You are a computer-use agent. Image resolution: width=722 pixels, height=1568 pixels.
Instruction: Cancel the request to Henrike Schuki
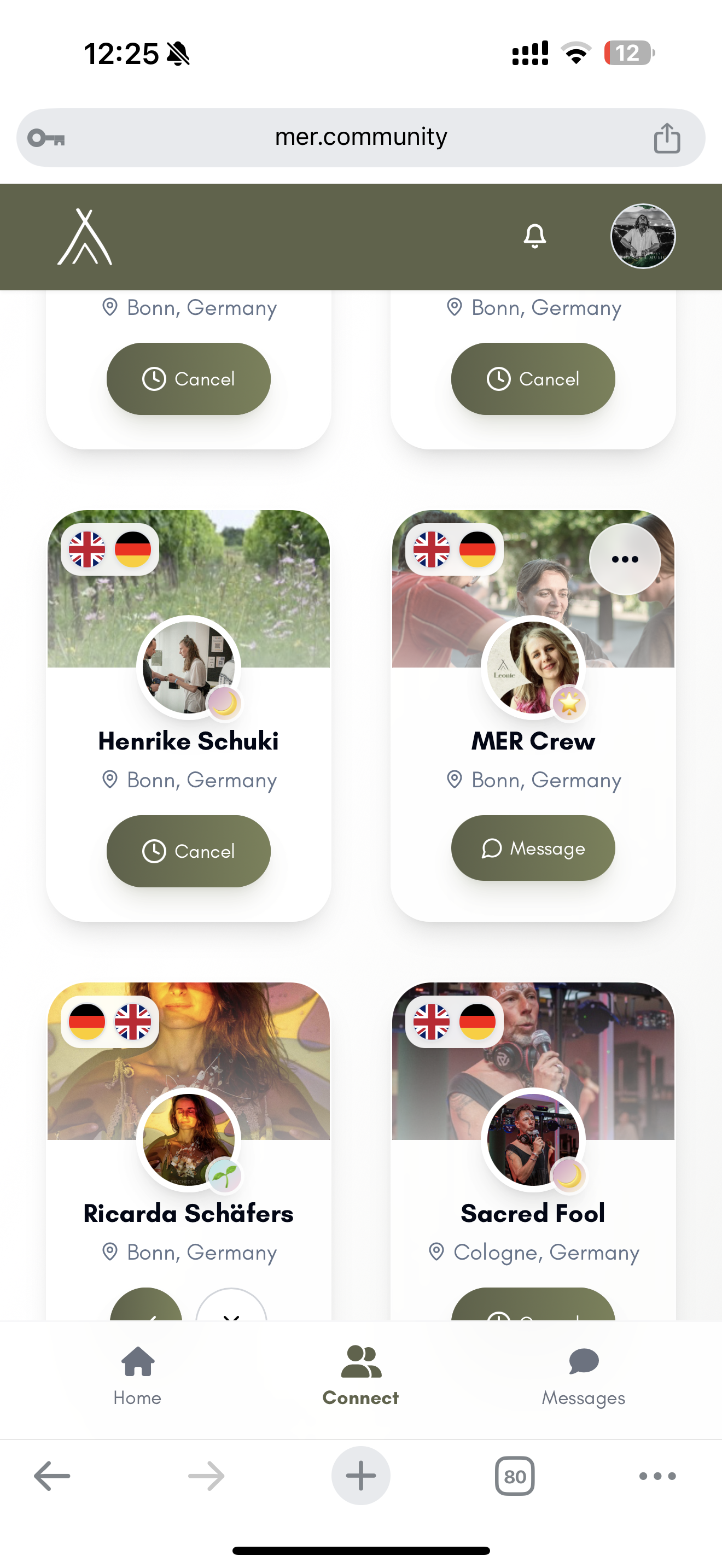coord(189,850)
